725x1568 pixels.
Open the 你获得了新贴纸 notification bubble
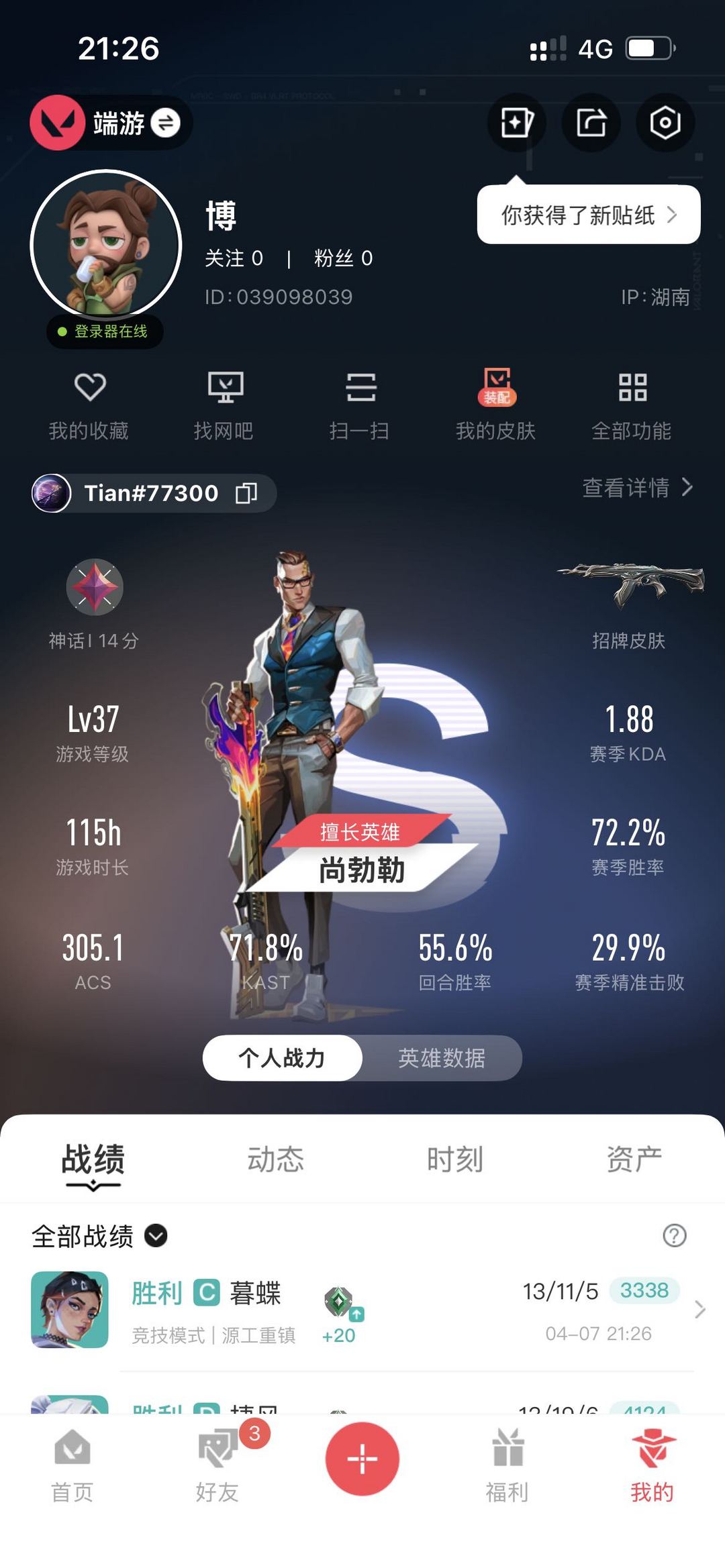click(x=588, y=215)
